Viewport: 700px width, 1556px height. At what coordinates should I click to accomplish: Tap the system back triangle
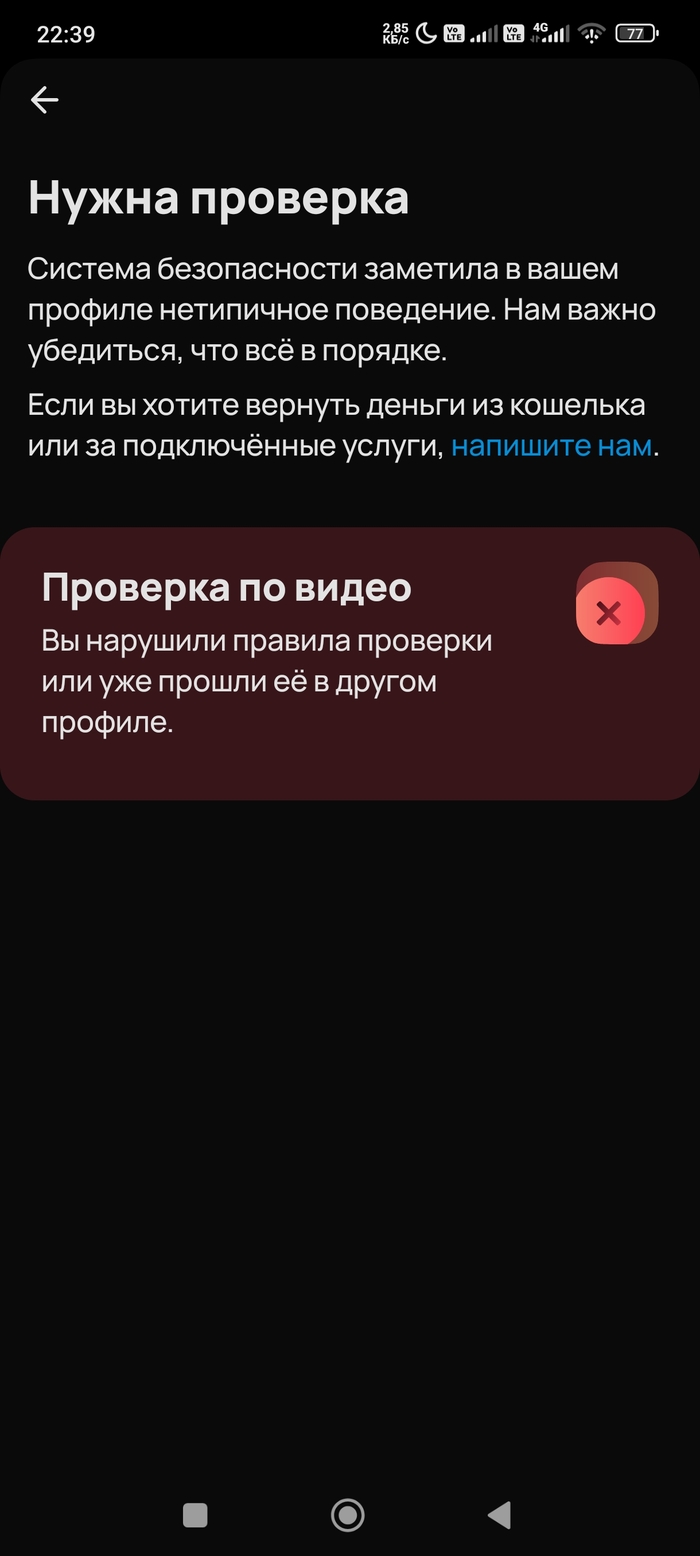[499, 1515]
